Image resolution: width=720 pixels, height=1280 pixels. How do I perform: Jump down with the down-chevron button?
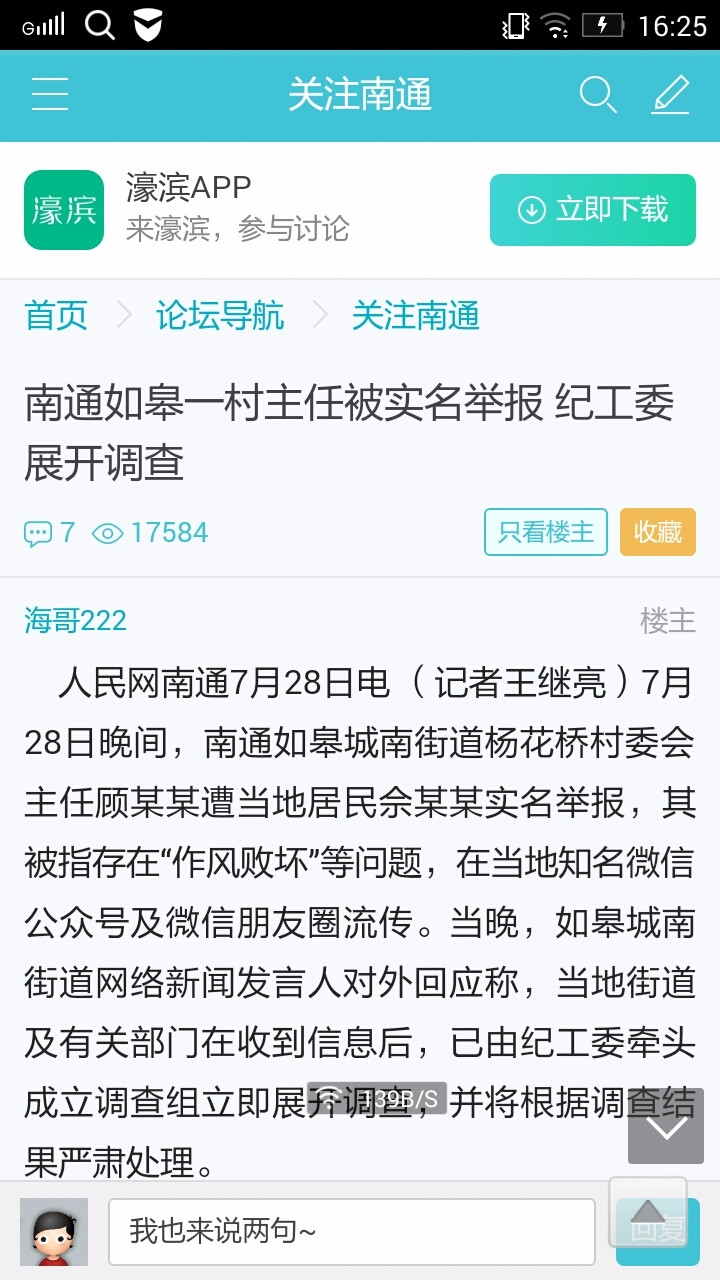(x=666, y=1126)
